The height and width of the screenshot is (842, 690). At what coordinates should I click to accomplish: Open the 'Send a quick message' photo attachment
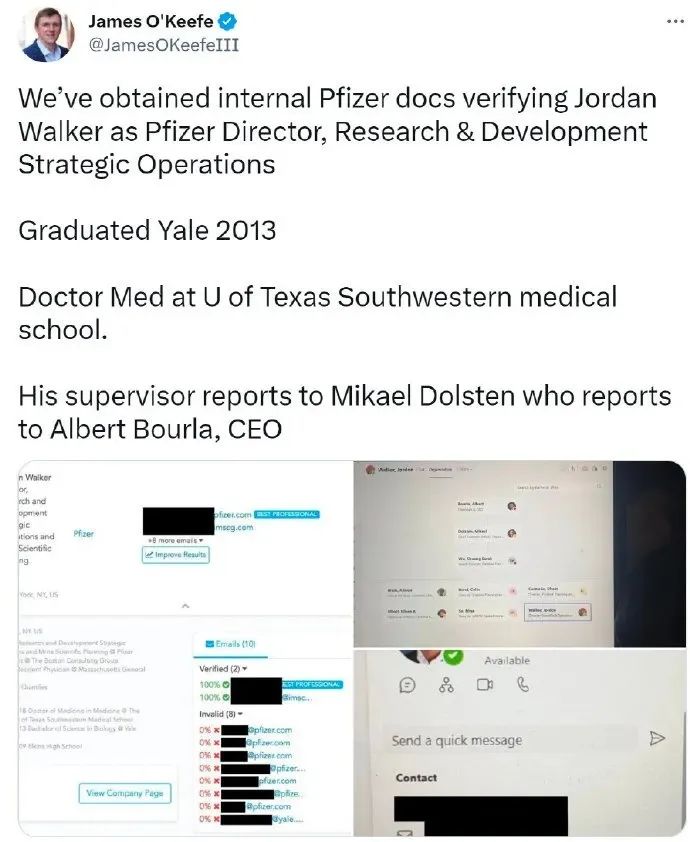(519, 743)
